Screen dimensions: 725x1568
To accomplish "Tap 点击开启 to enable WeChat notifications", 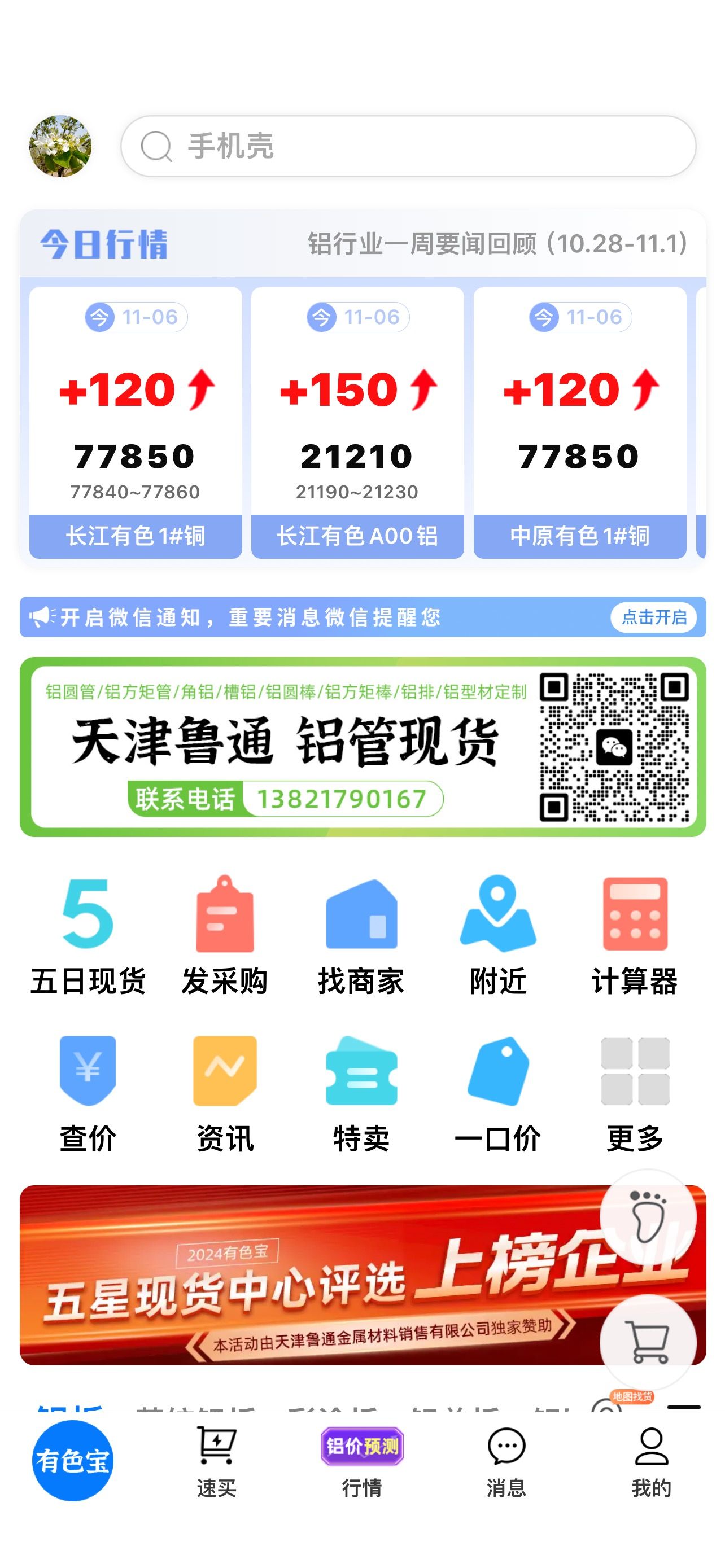I will point(654,617).
